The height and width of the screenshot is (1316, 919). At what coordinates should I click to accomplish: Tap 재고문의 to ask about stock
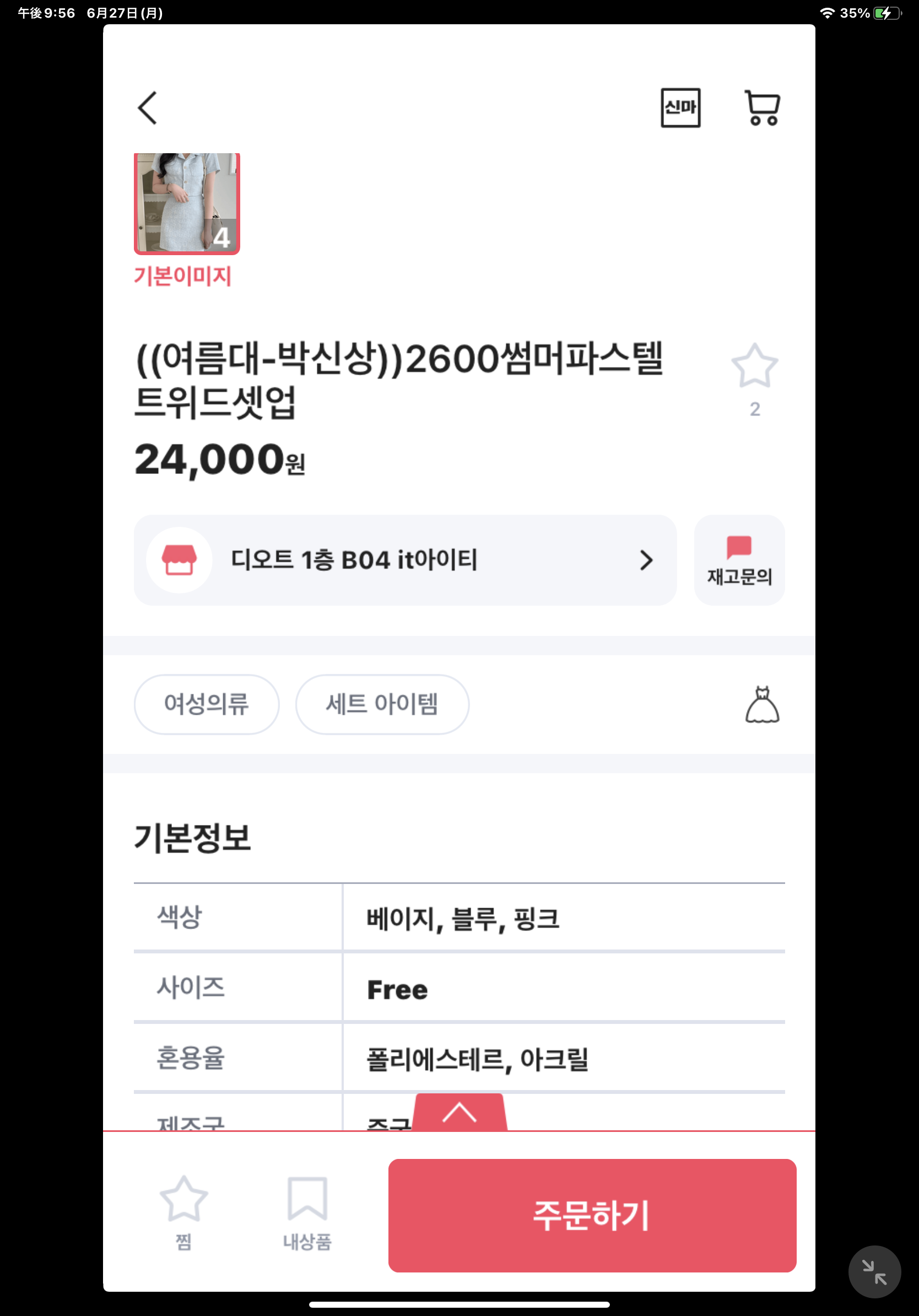click(x=739, y=560)
